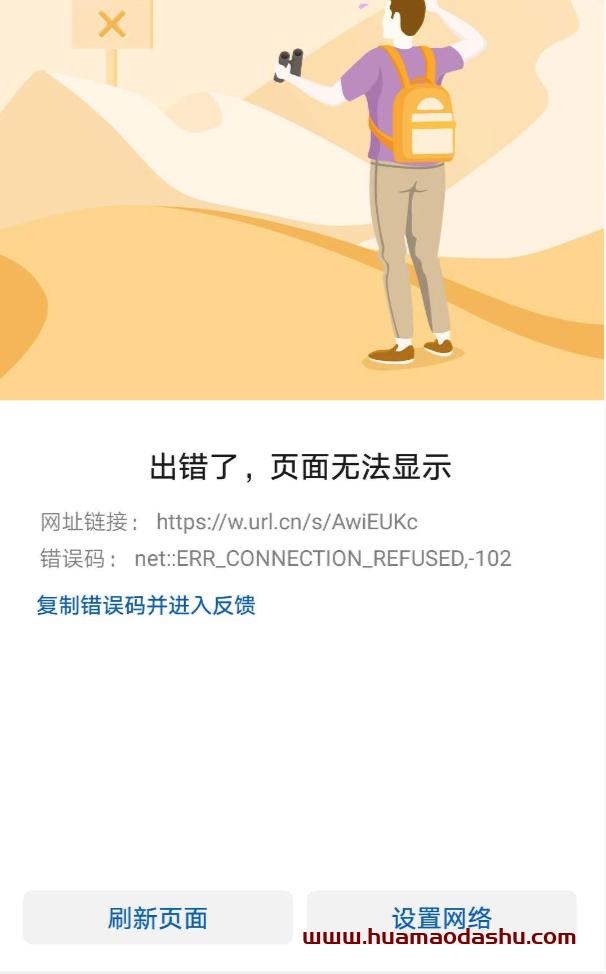Tap the 复制错误码并进入反馈 link

[146, 605]
